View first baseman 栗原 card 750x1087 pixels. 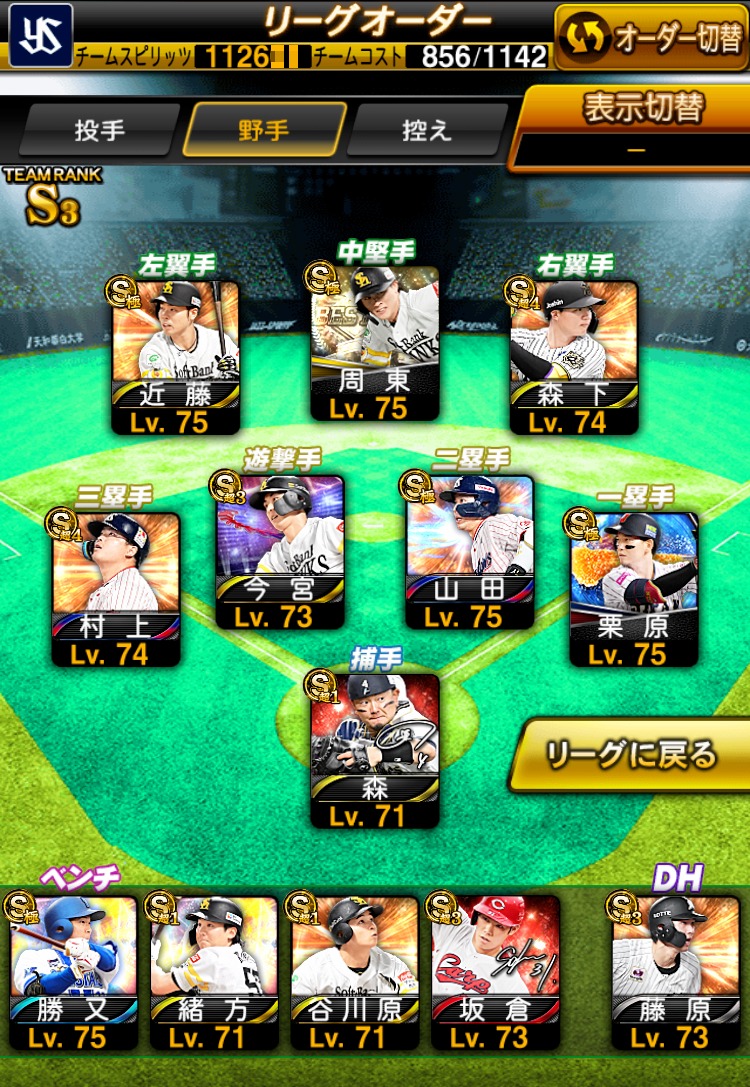[x=634, y=590]
